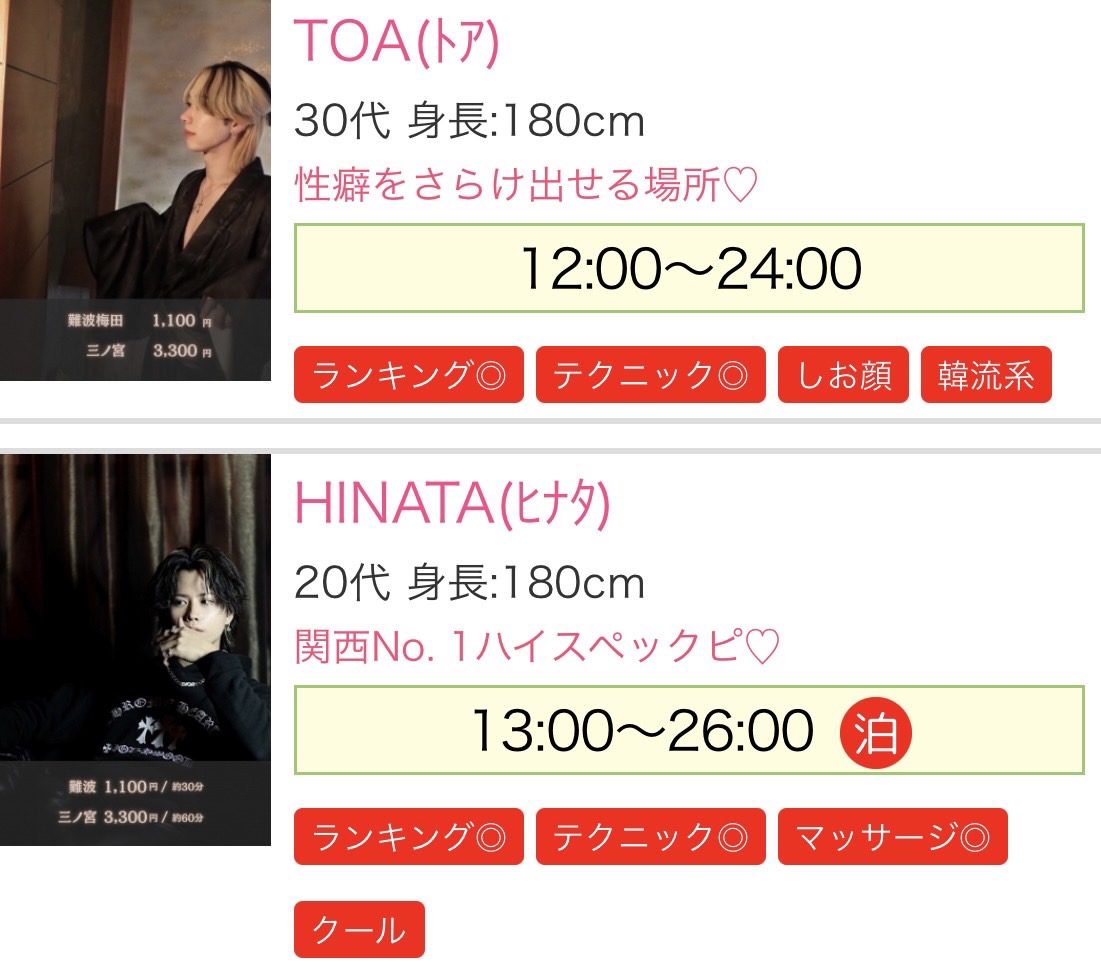Select the テクニック◎ tag under HINATA

[x=650, y=837]
